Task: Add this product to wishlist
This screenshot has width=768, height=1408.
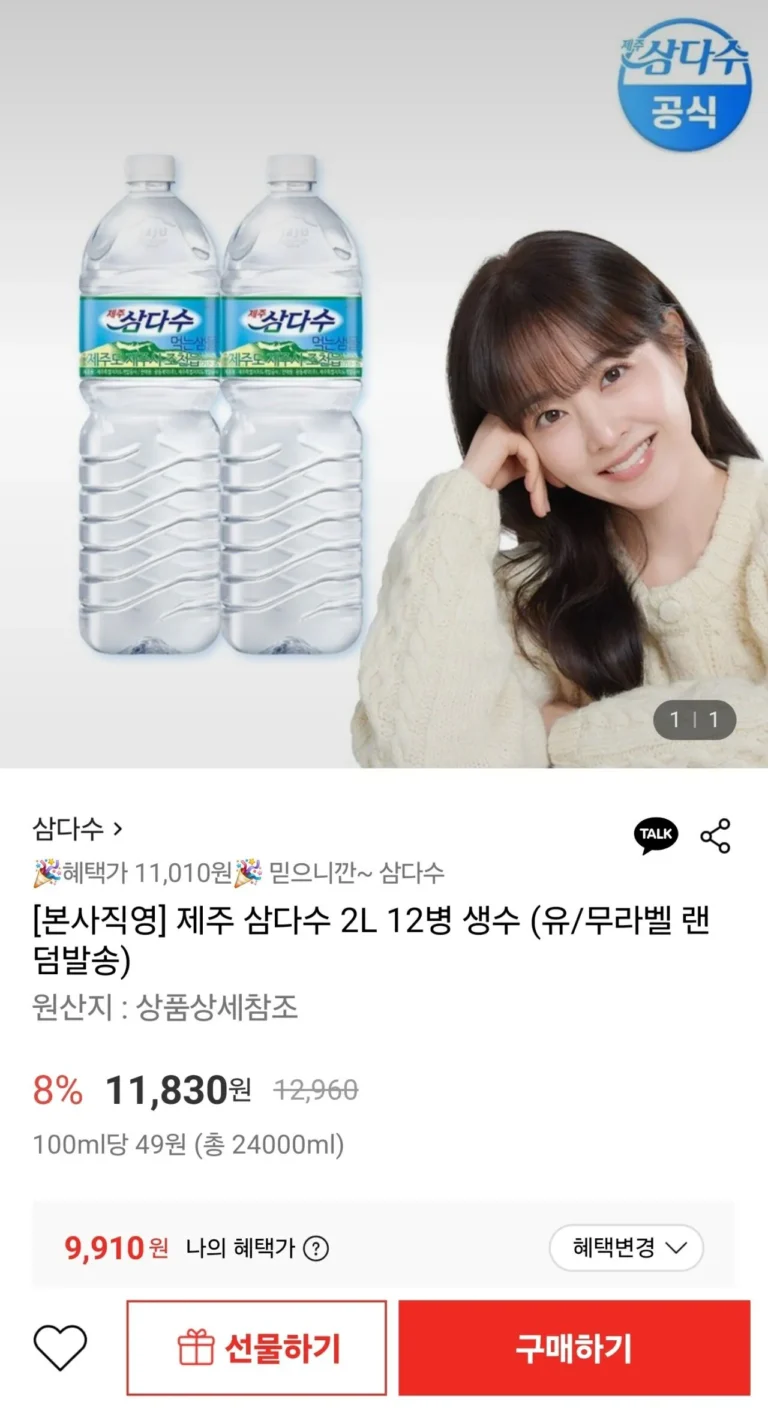Action: pos(61,1347)
